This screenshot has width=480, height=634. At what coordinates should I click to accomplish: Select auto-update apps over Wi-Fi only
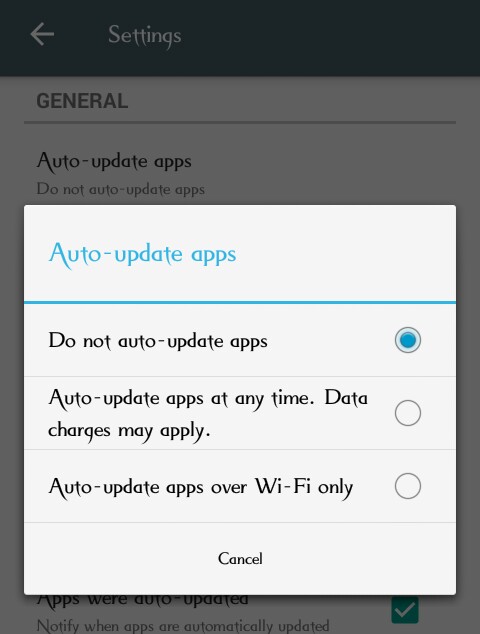tap(240, 486)
